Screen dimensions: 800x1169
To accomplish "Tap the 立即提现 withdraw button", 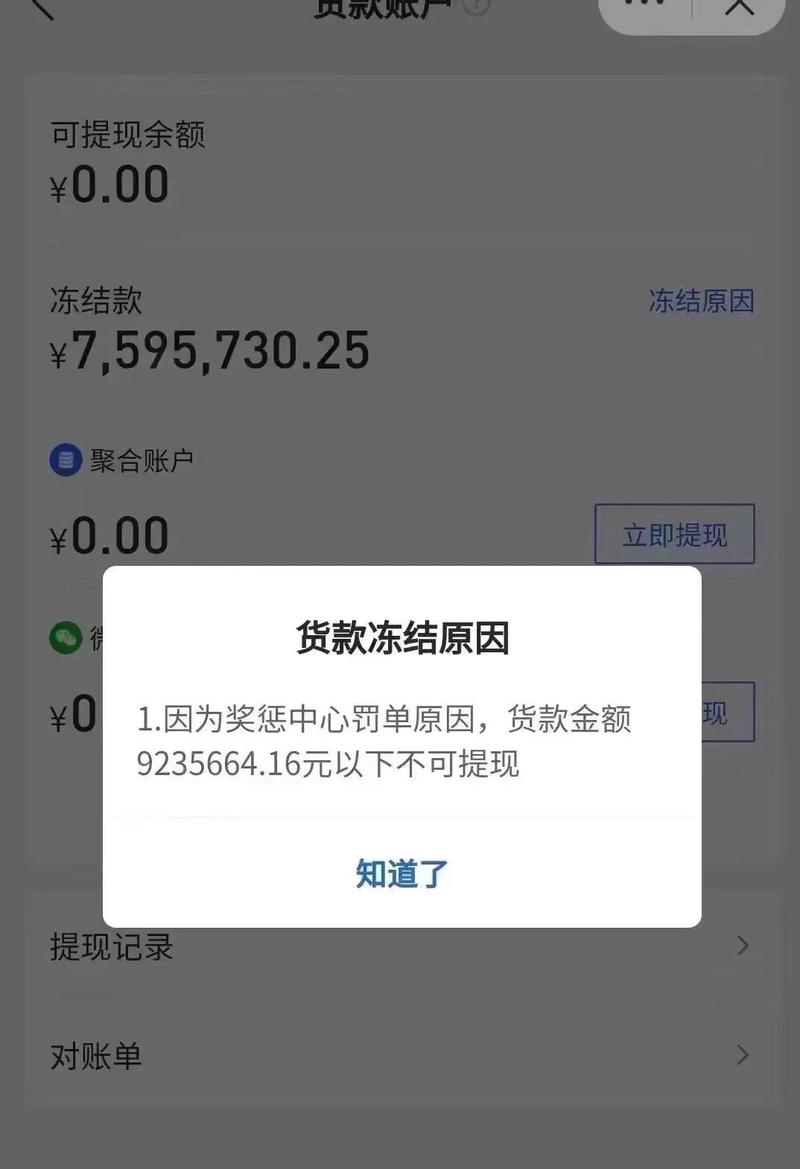I will (x=675, y=534).
